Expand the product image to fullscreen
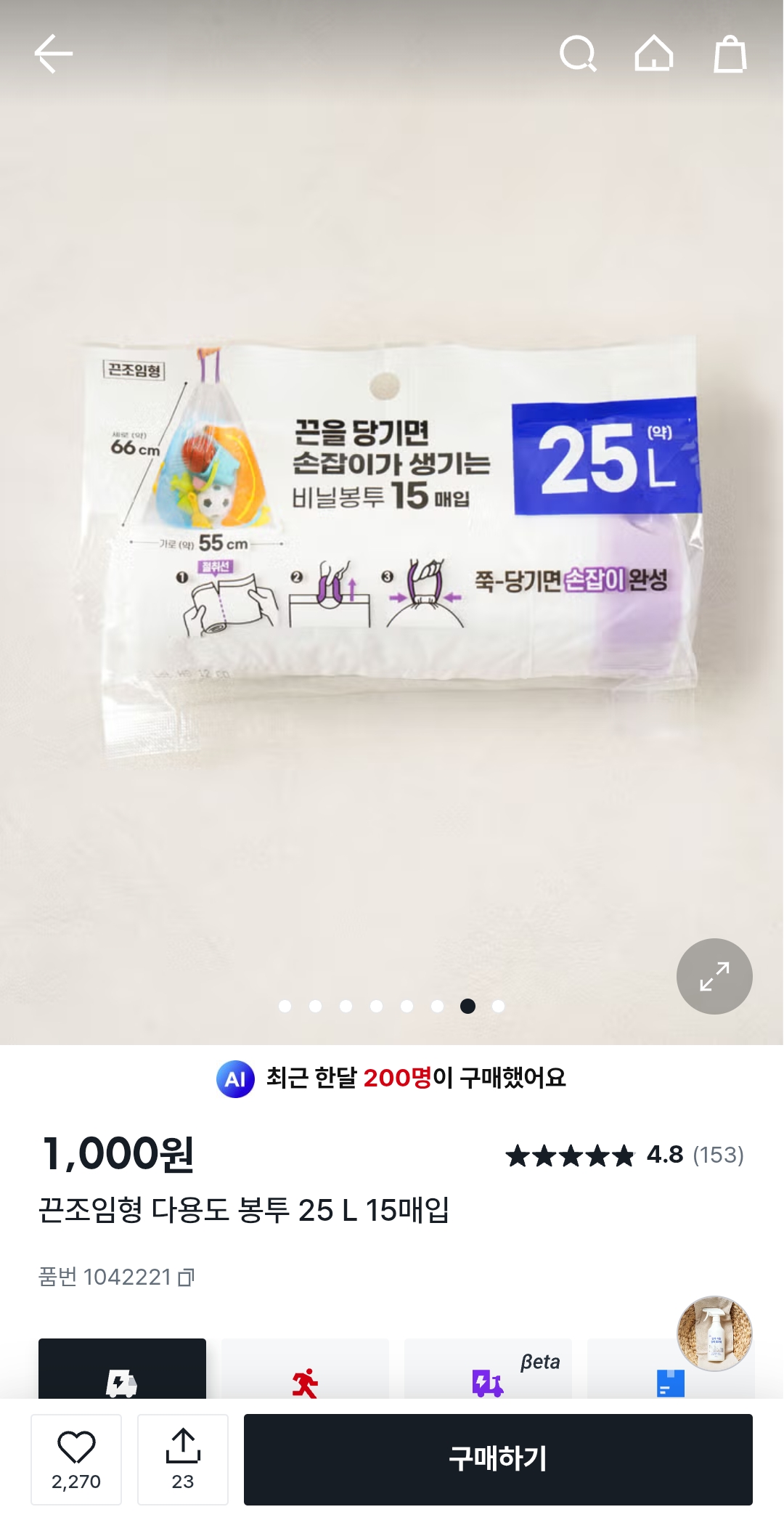The width and height of the screenshot is (784, 1536). click(x=714, y=976)
